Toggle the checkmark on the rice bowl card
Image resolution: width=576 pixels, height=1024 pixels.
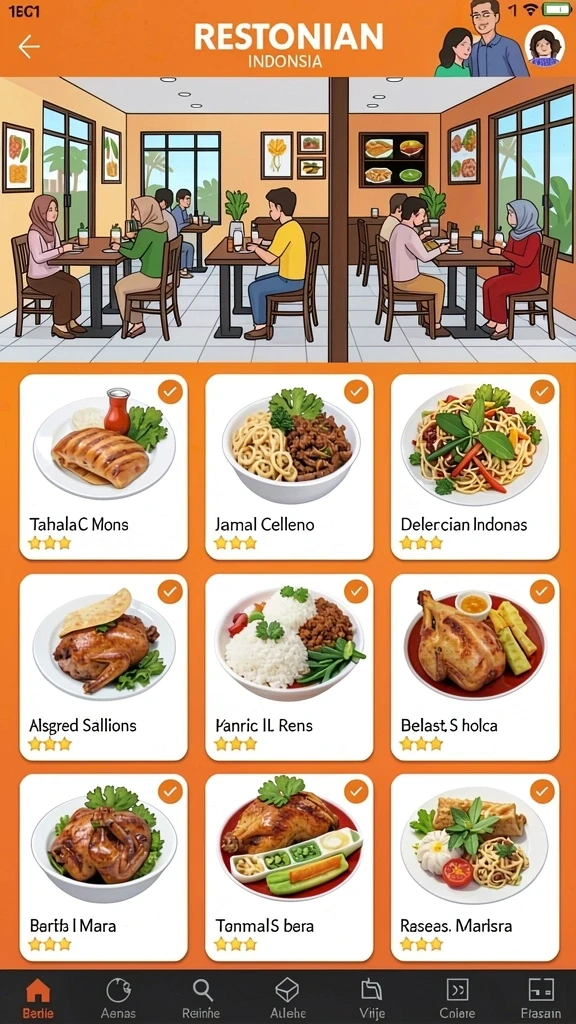356,592
